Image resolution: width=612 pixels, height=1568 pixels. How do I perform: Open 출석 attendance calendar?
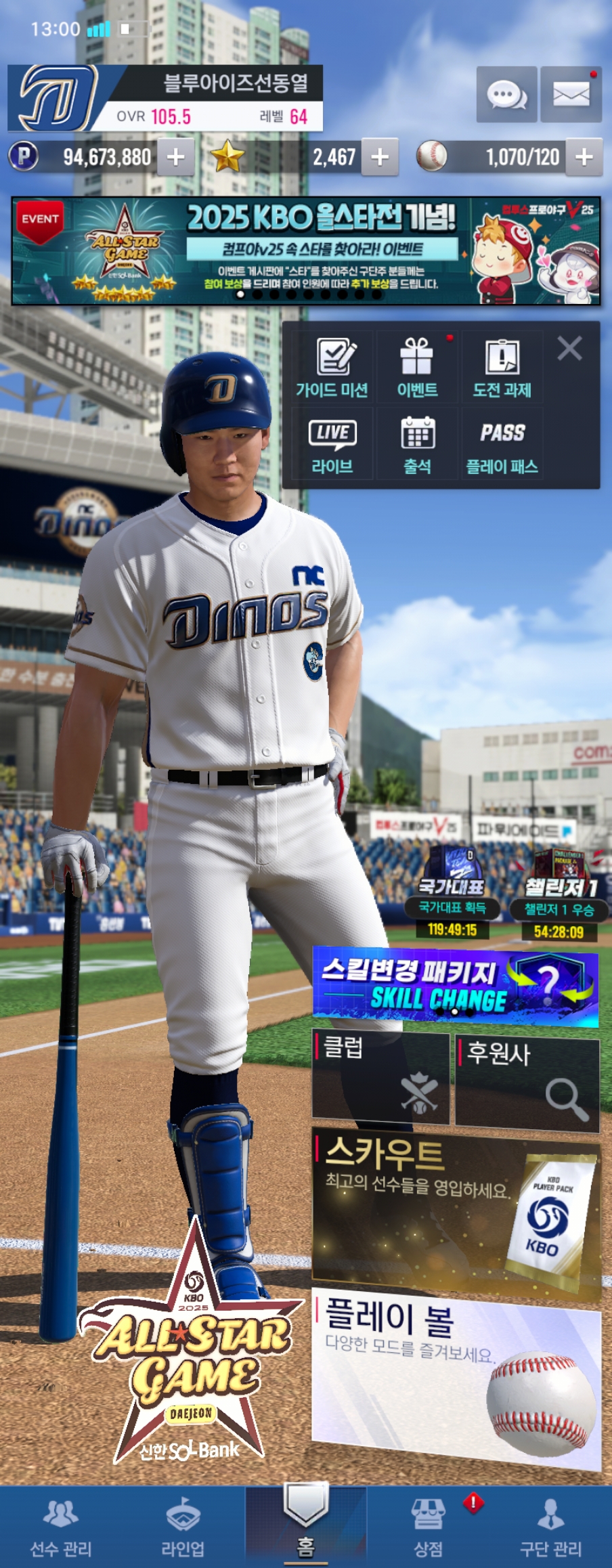pyautogui.click(x=417, y=445)
